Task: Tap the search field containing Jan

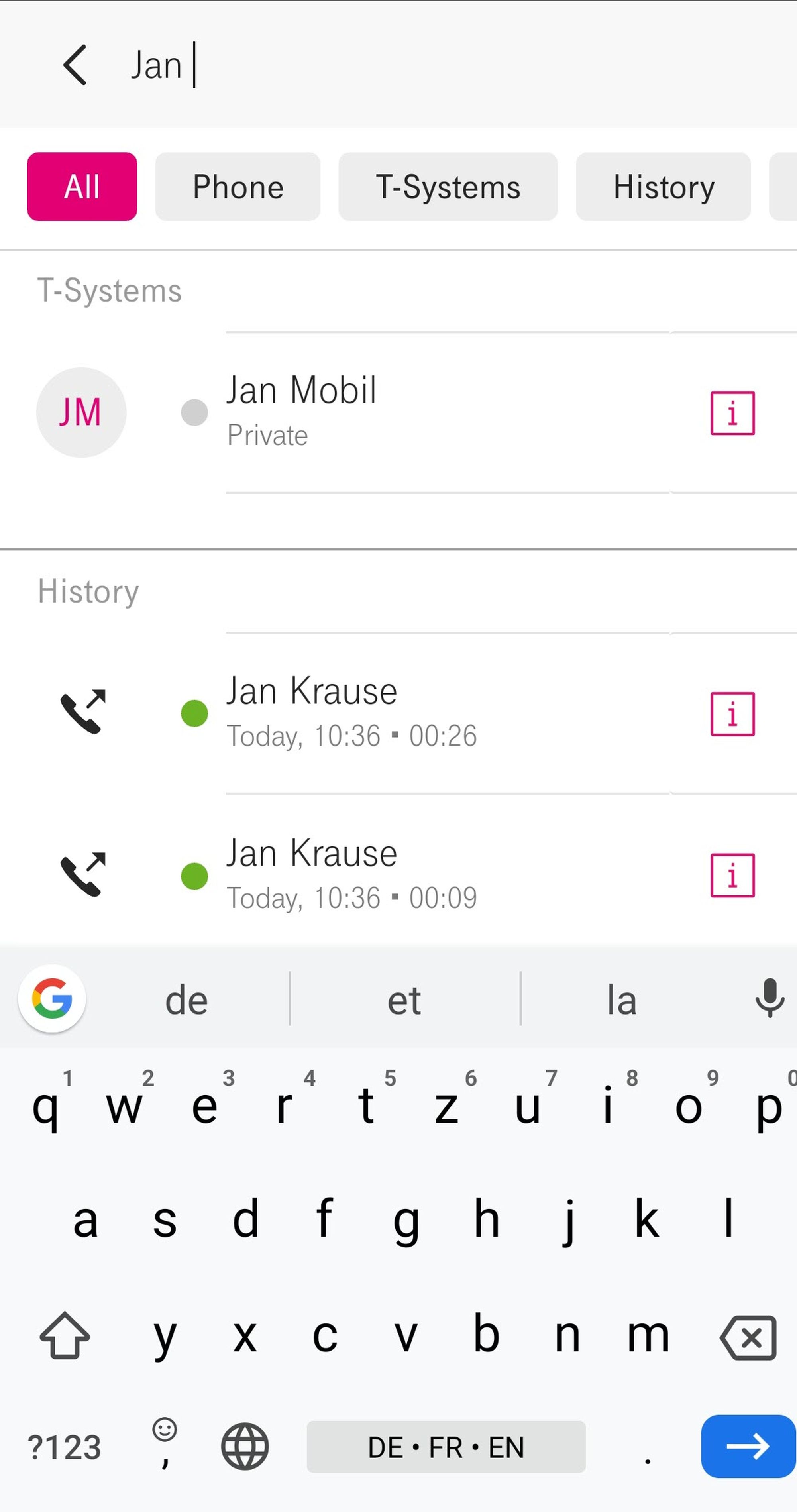Action: point(411,65)
